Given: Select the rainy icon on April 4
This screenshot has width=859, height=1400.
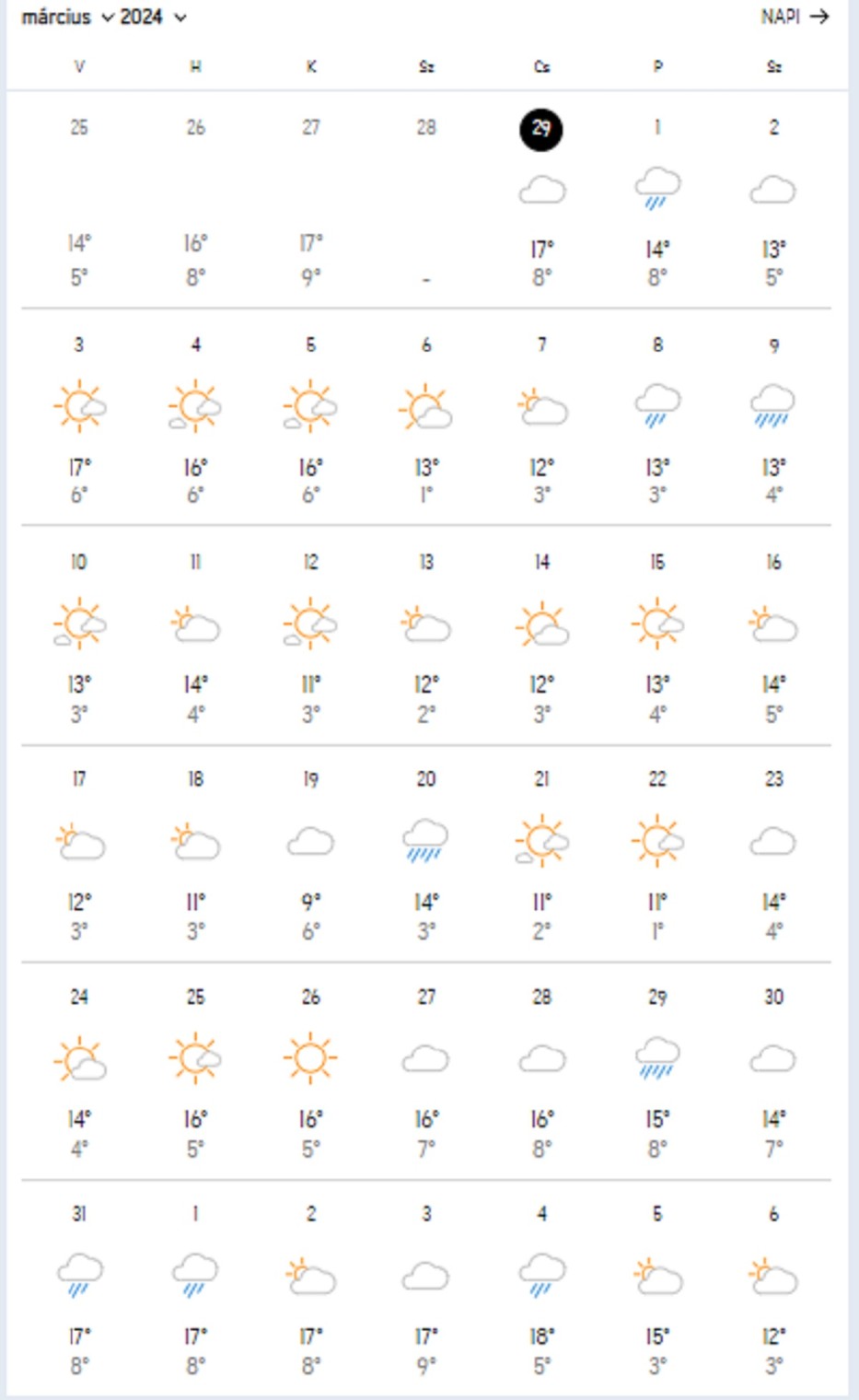Looking at the screenshot, I should (x=541, y=1276).
